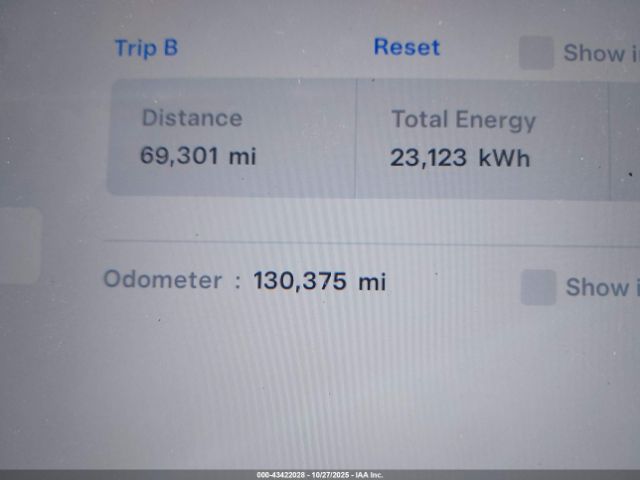
Task: Tap the Trip B name link
Action: 146,48
